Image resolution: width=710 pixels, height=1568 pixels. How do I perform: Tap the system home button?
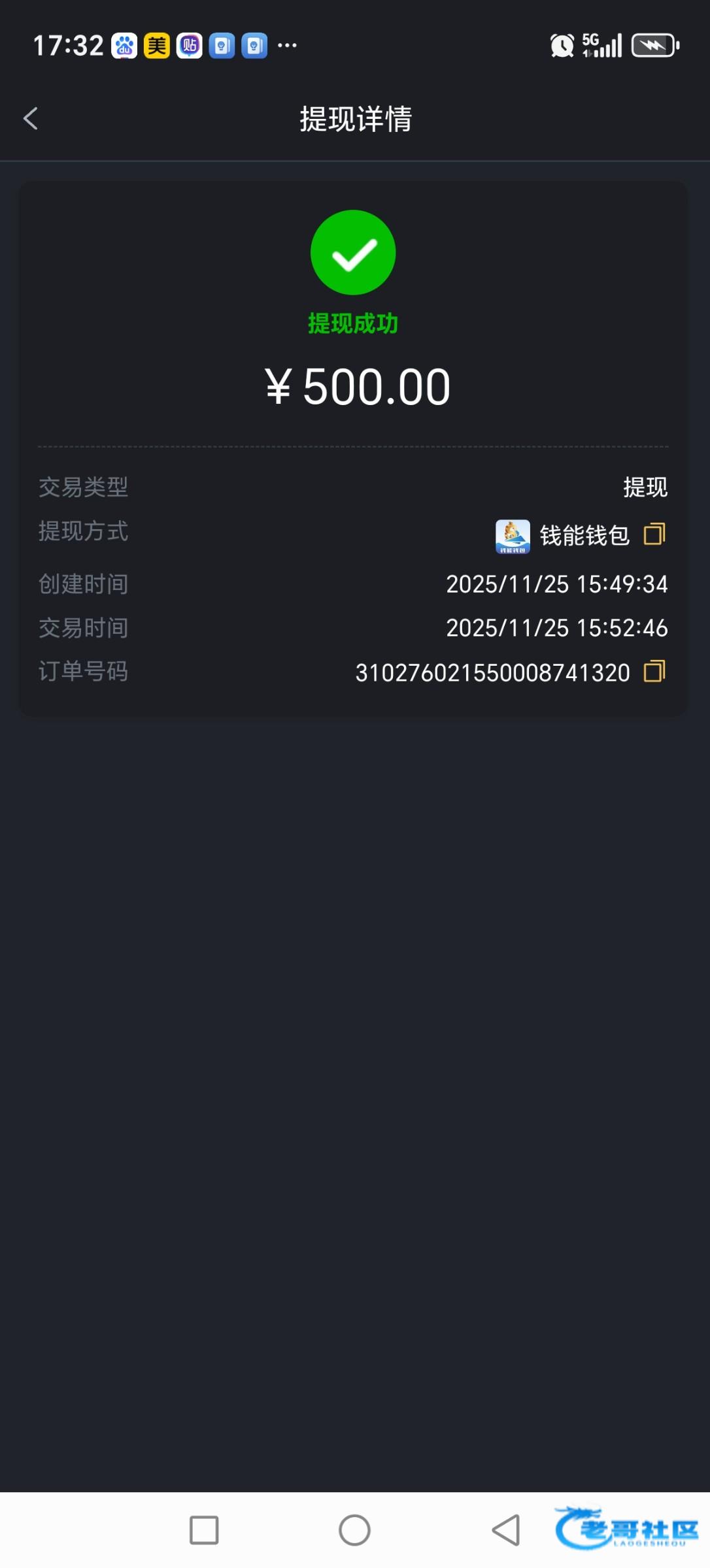pyautogui.click(x=354, y=1530)
